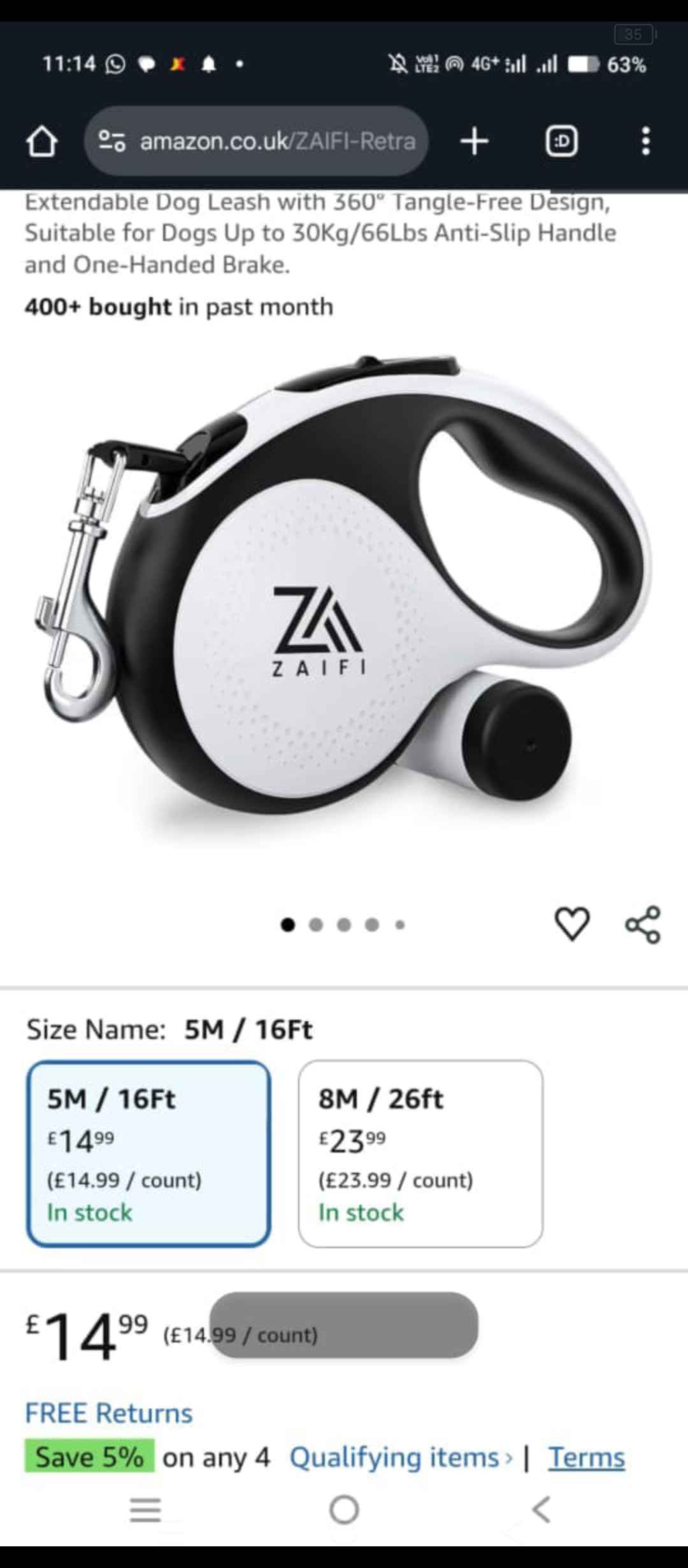Select the 5M / 16Ft size option

(148, 1154)
